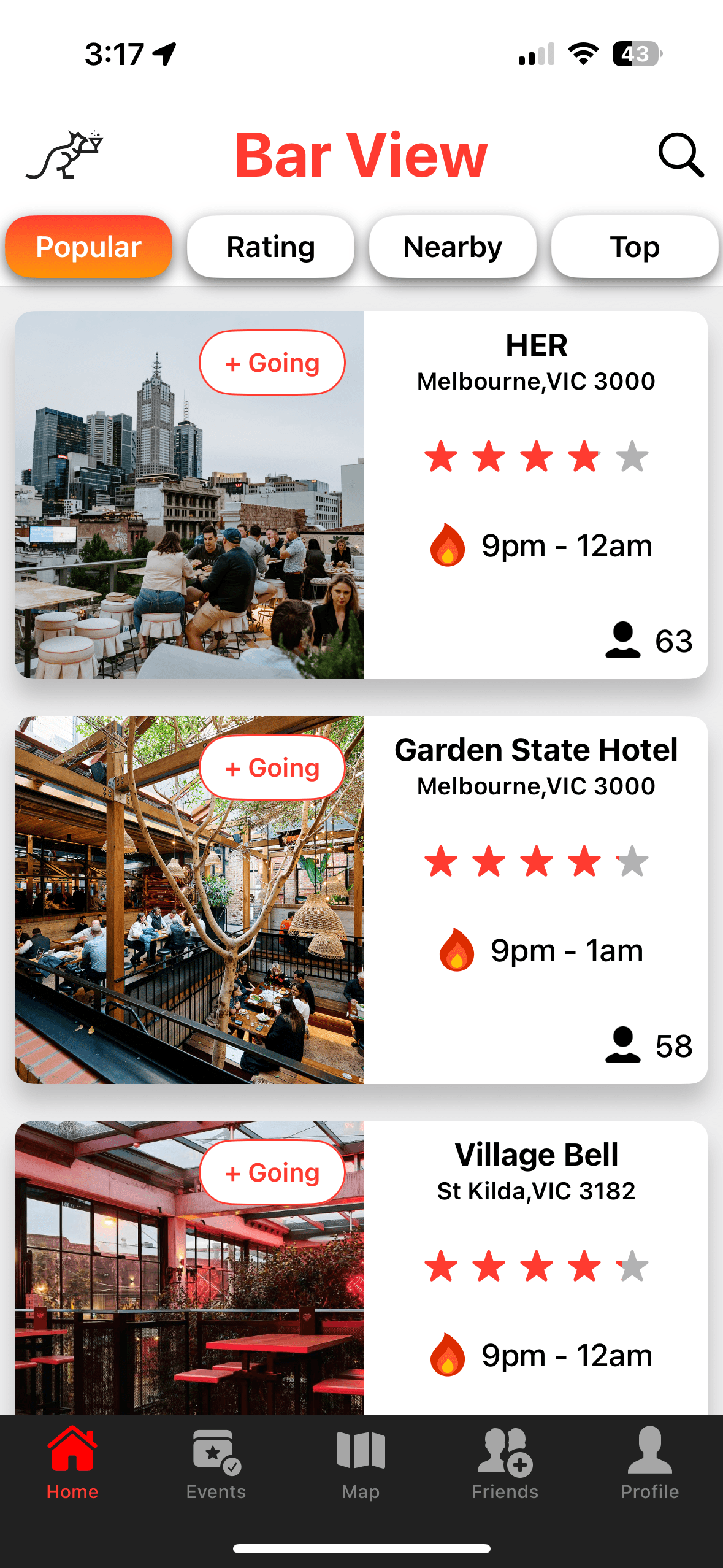Select the Top filter chip
723x1568 pixels.
tap(635, 247)
